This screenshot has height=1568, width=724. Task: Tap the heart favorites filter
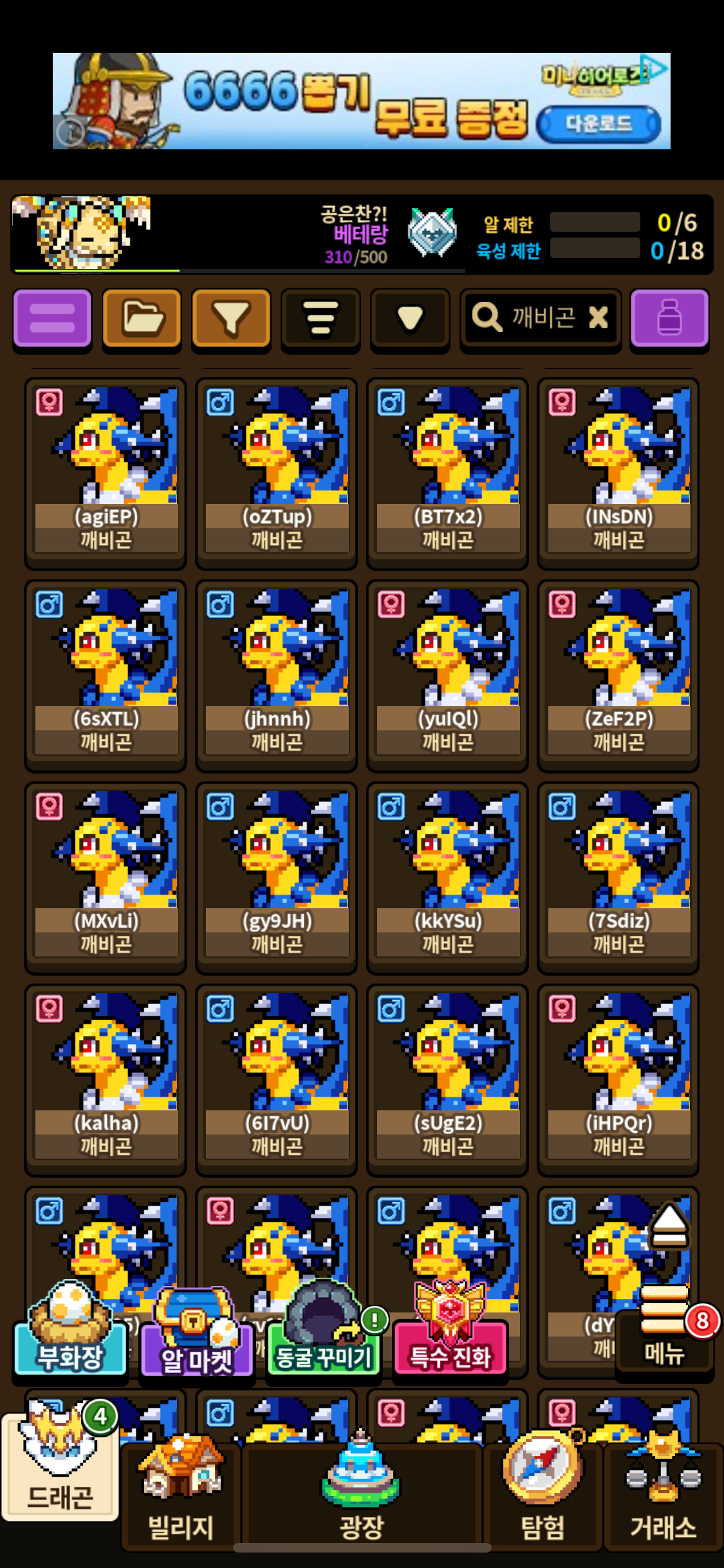pos(410,318)
